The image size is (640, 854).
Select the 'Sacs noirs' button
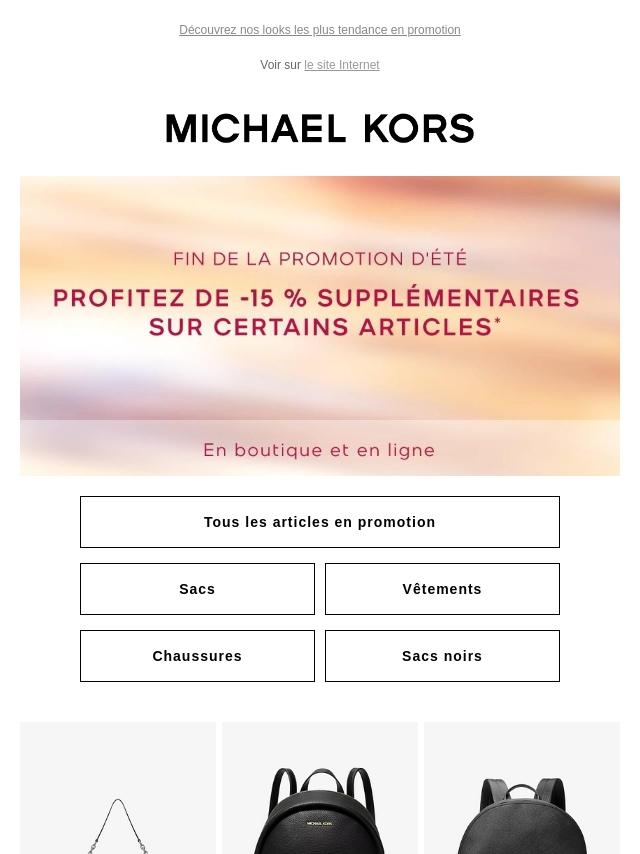tap(442, 656)
